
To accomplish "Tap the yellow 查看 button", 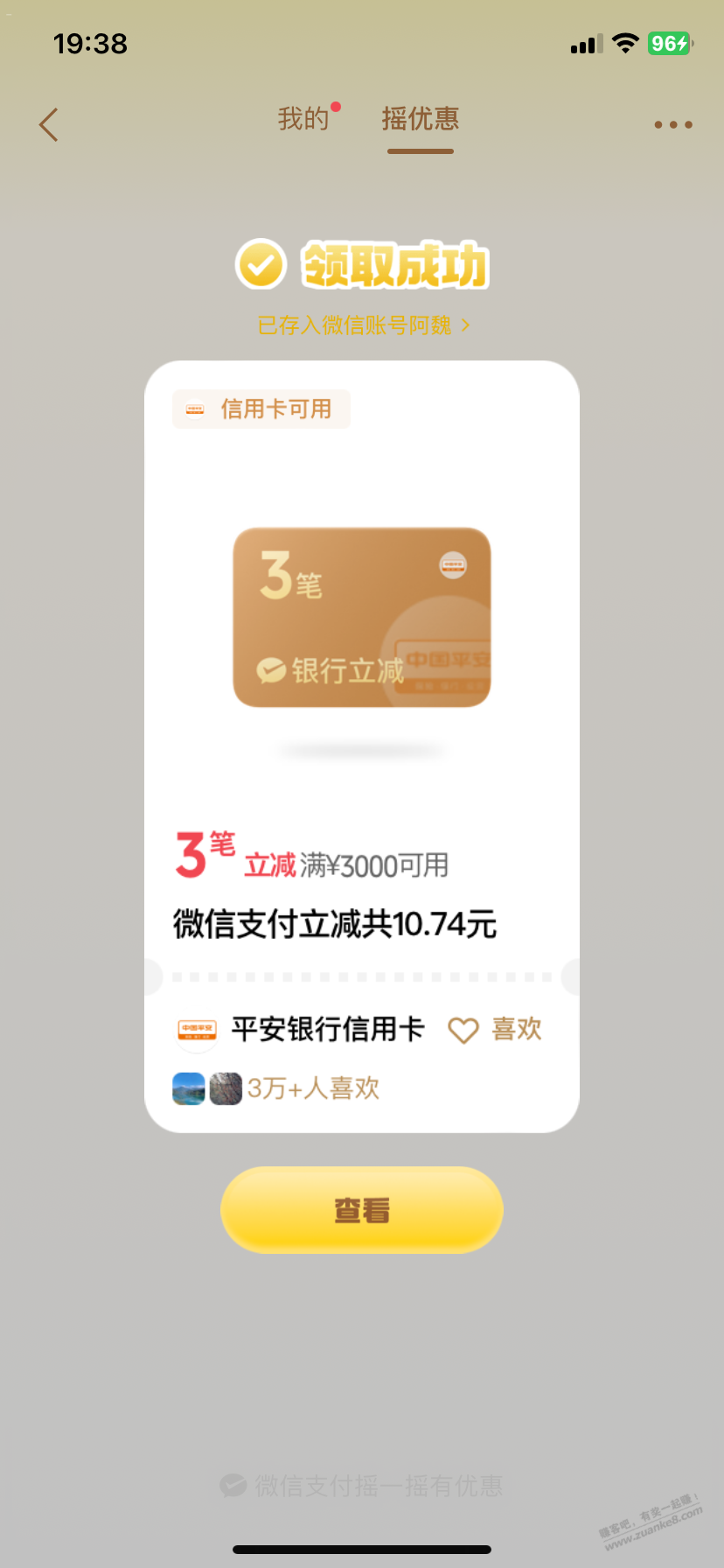I will [362, 1210].
